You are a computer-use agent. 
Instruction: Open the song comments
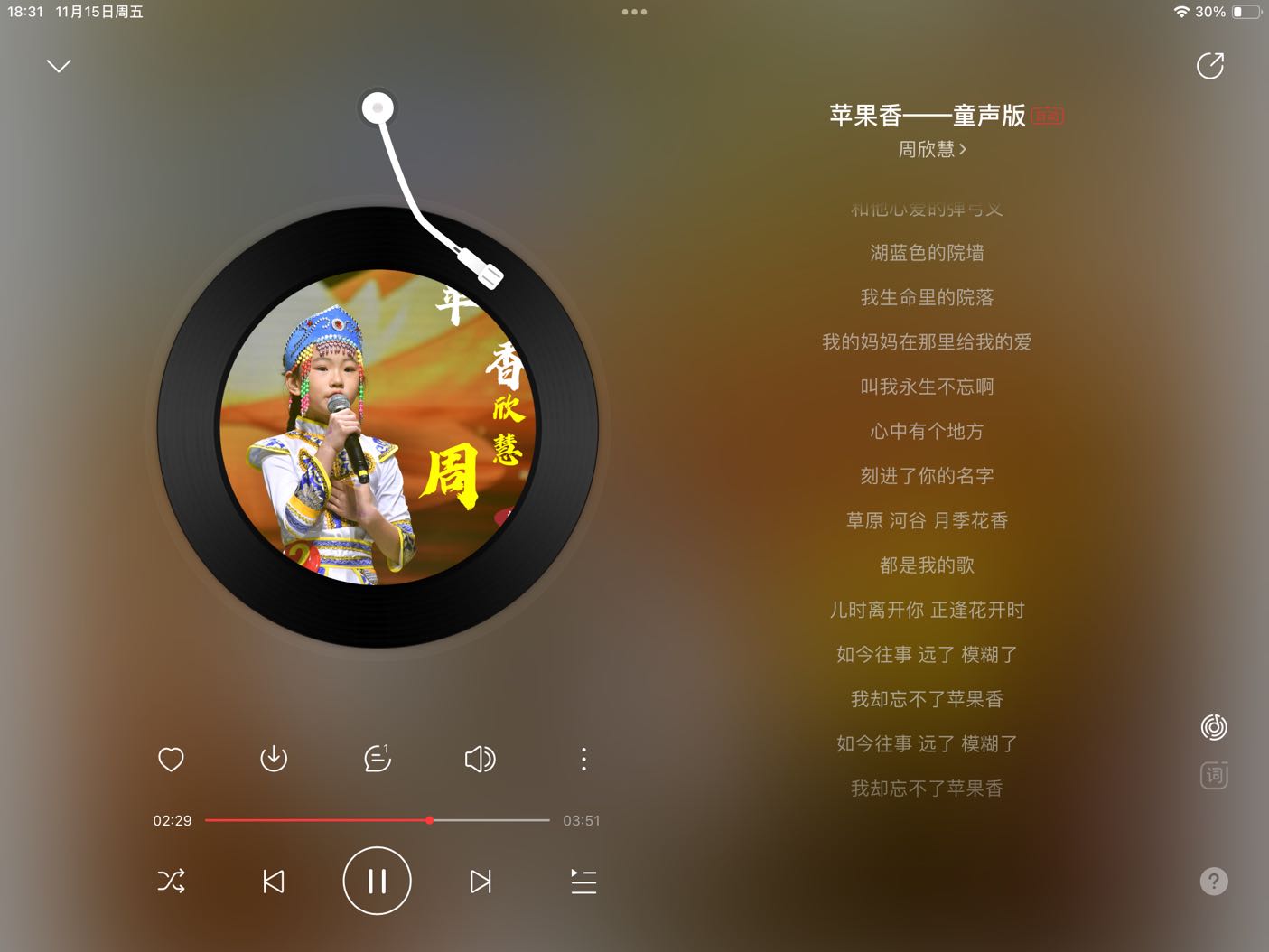(377, 759)
